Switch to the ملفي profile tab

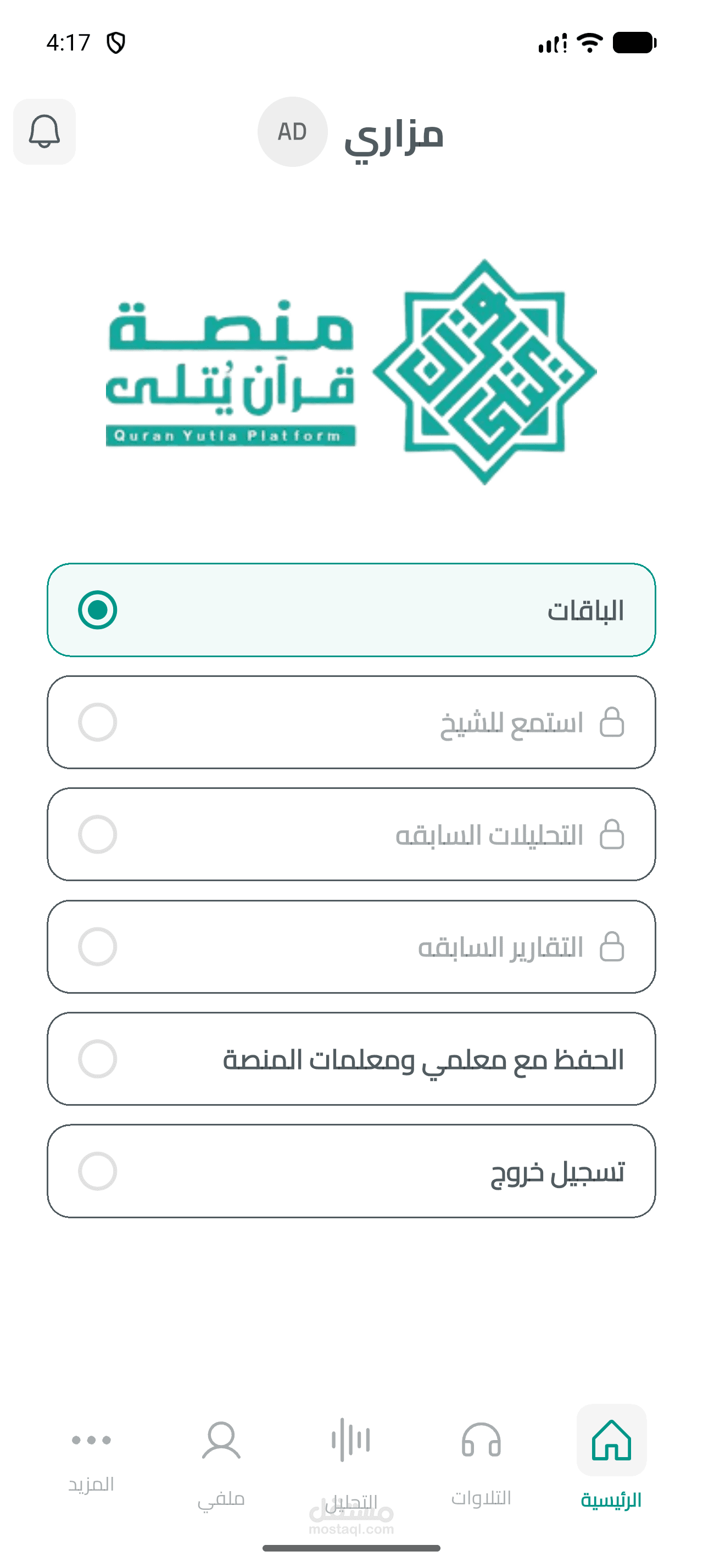[x=221, y=1457]
